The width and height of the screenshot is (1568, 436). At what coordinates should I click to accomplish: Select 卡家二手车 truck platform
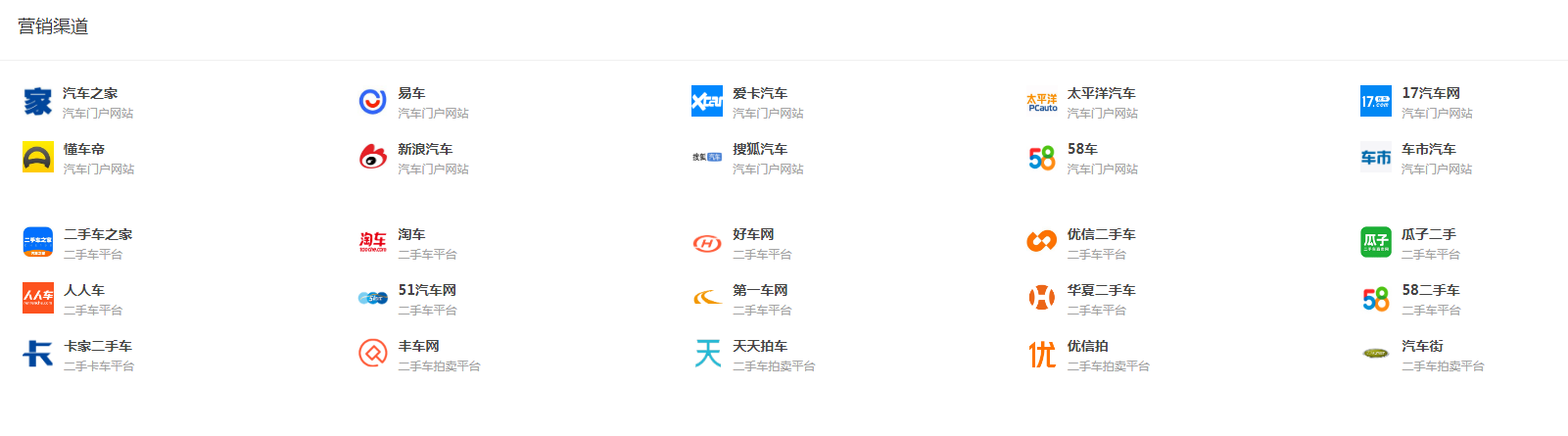[x=97, y=347]
